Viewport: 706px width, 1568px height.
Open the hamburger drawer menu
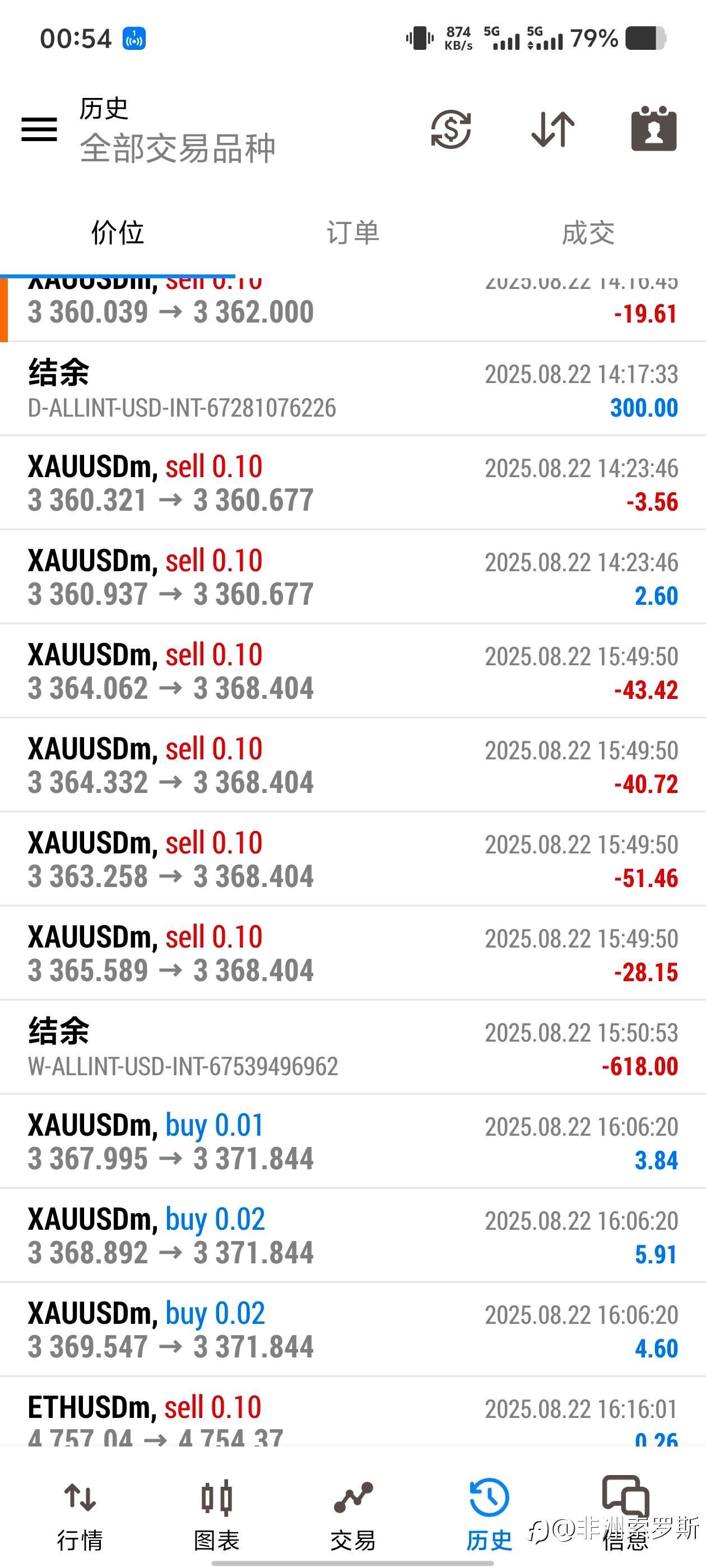click(x=39, y=130)
